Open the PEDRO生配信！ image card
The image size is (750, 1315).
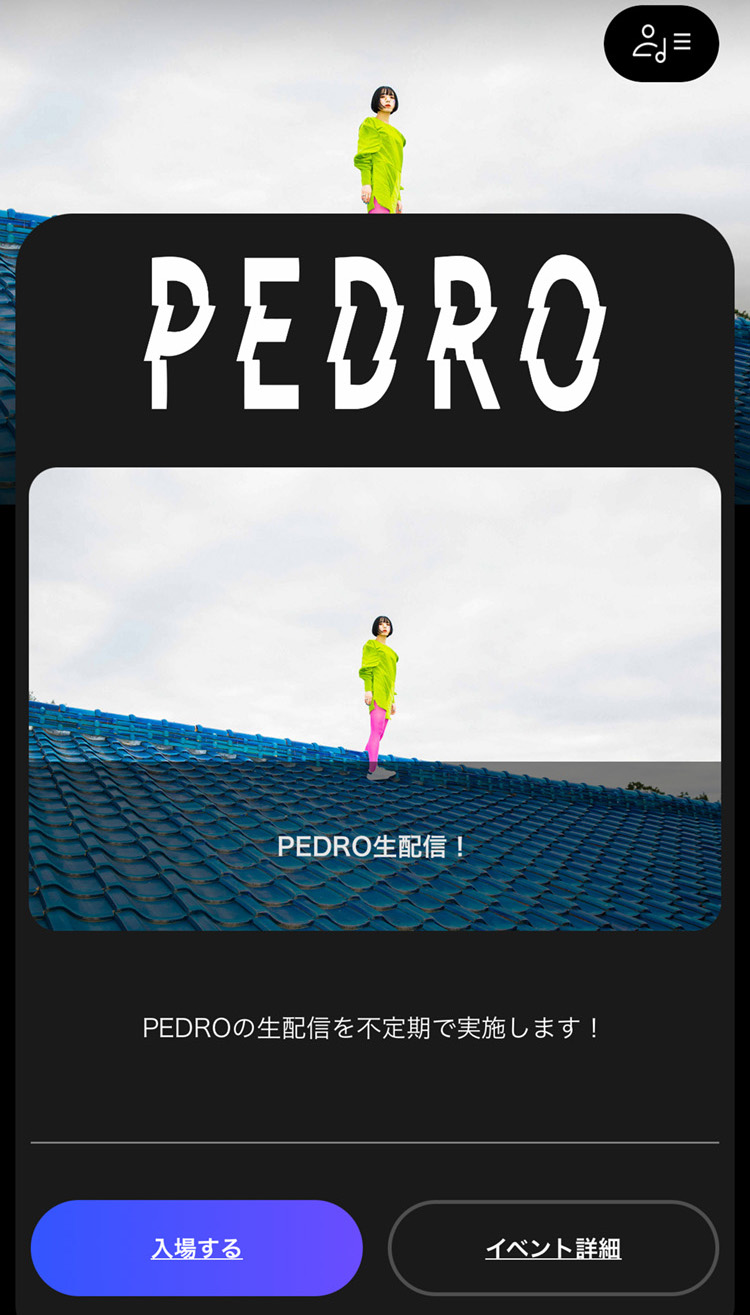point(375,699)
